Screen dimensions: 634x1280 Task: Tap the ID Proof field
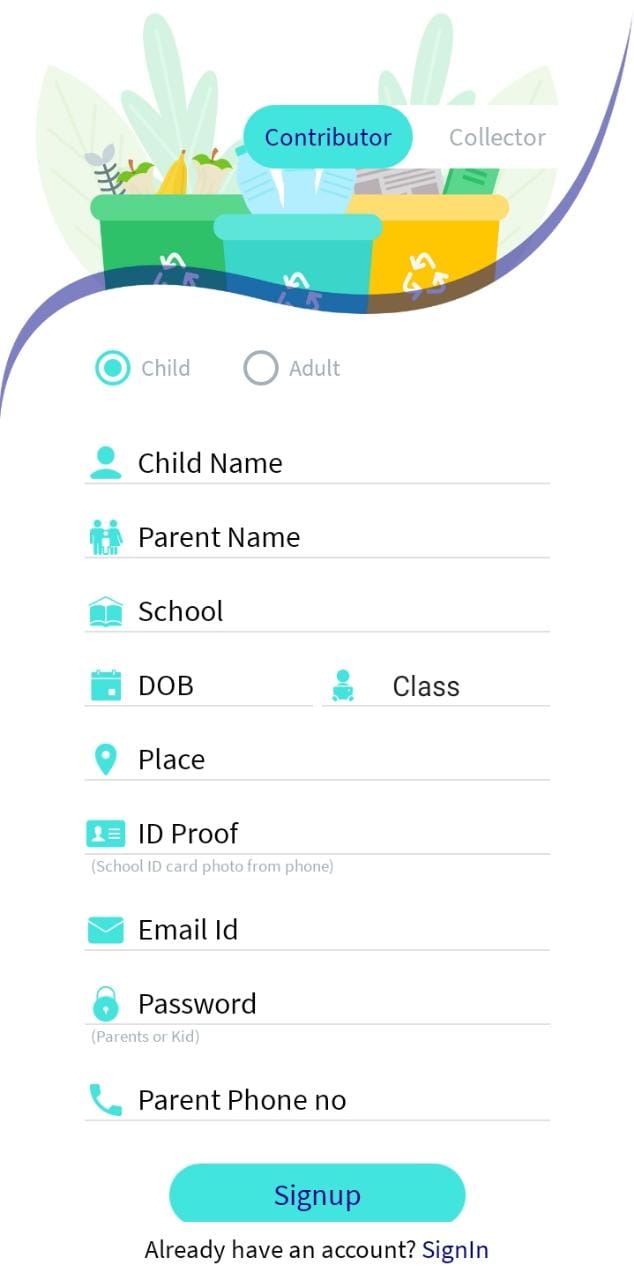pos(317,833)
